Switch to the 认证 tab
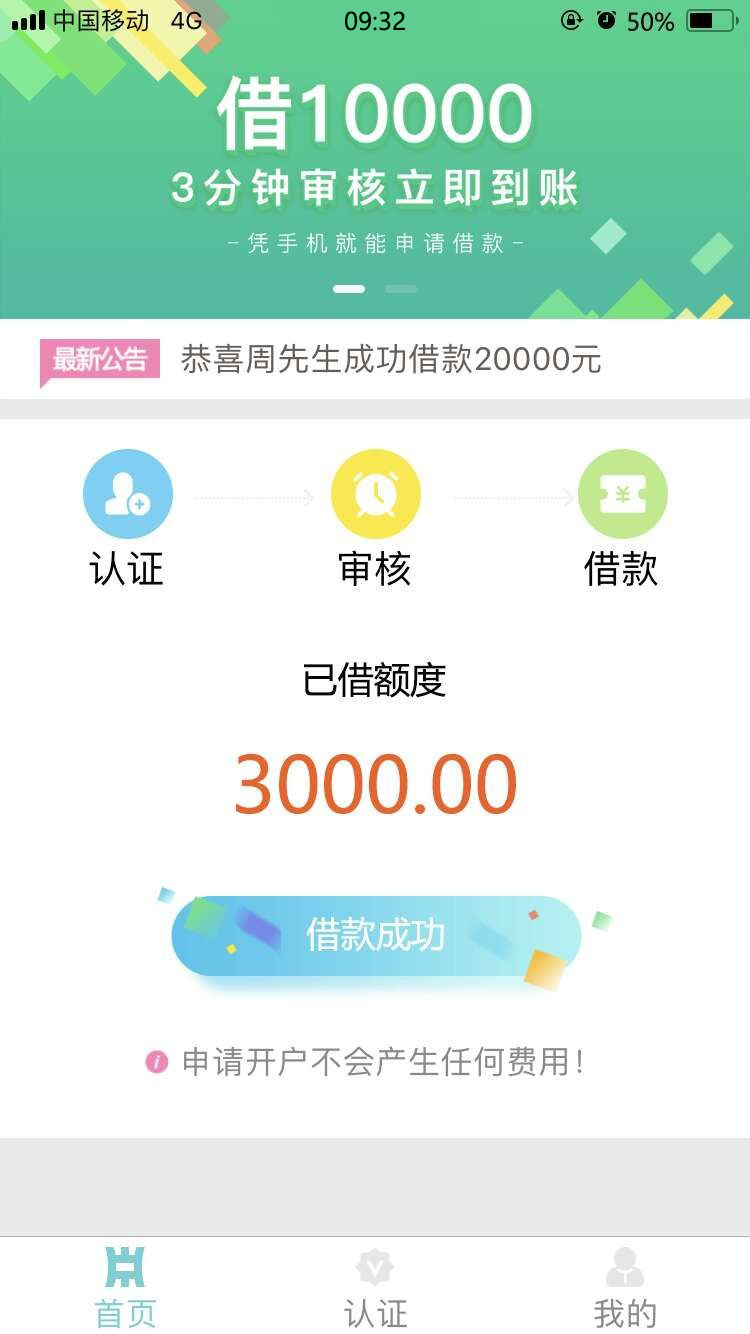 [x=375, y=1286]
